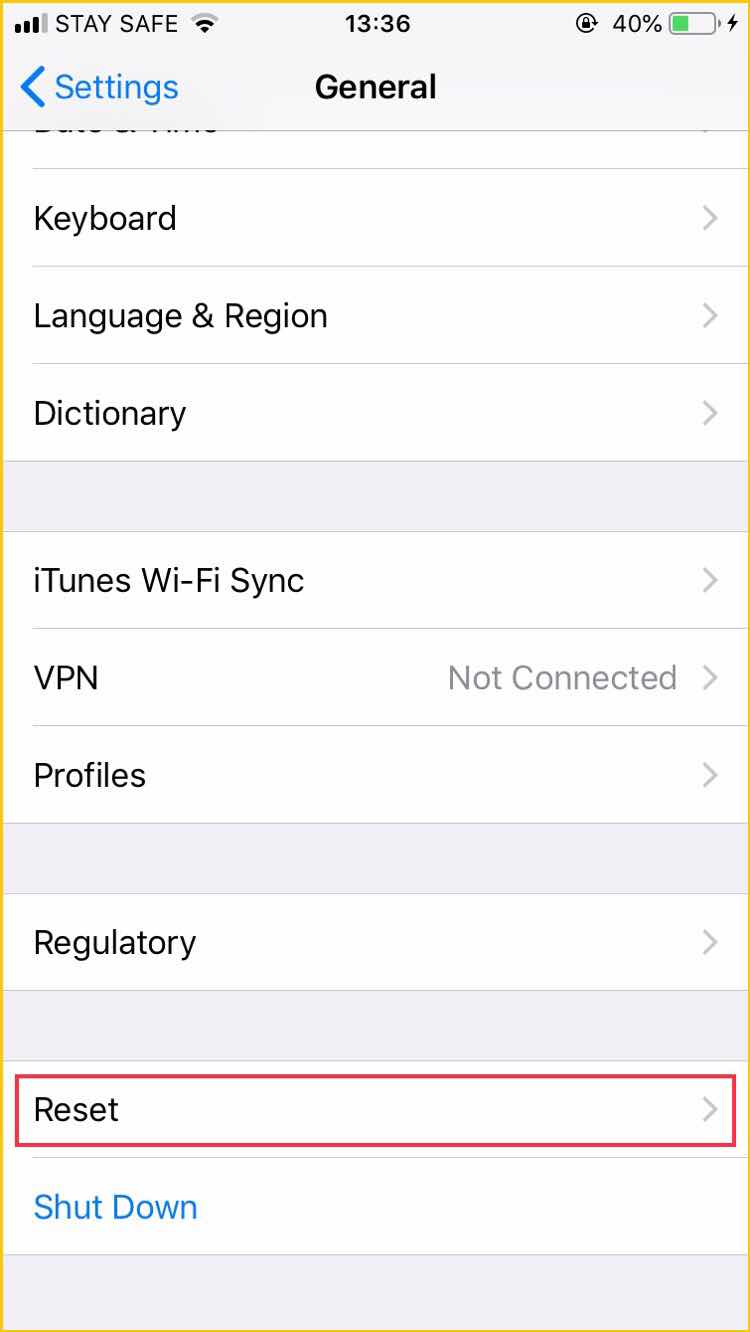Open Regulatory information

pyautogui.click(x=375, y=942)
